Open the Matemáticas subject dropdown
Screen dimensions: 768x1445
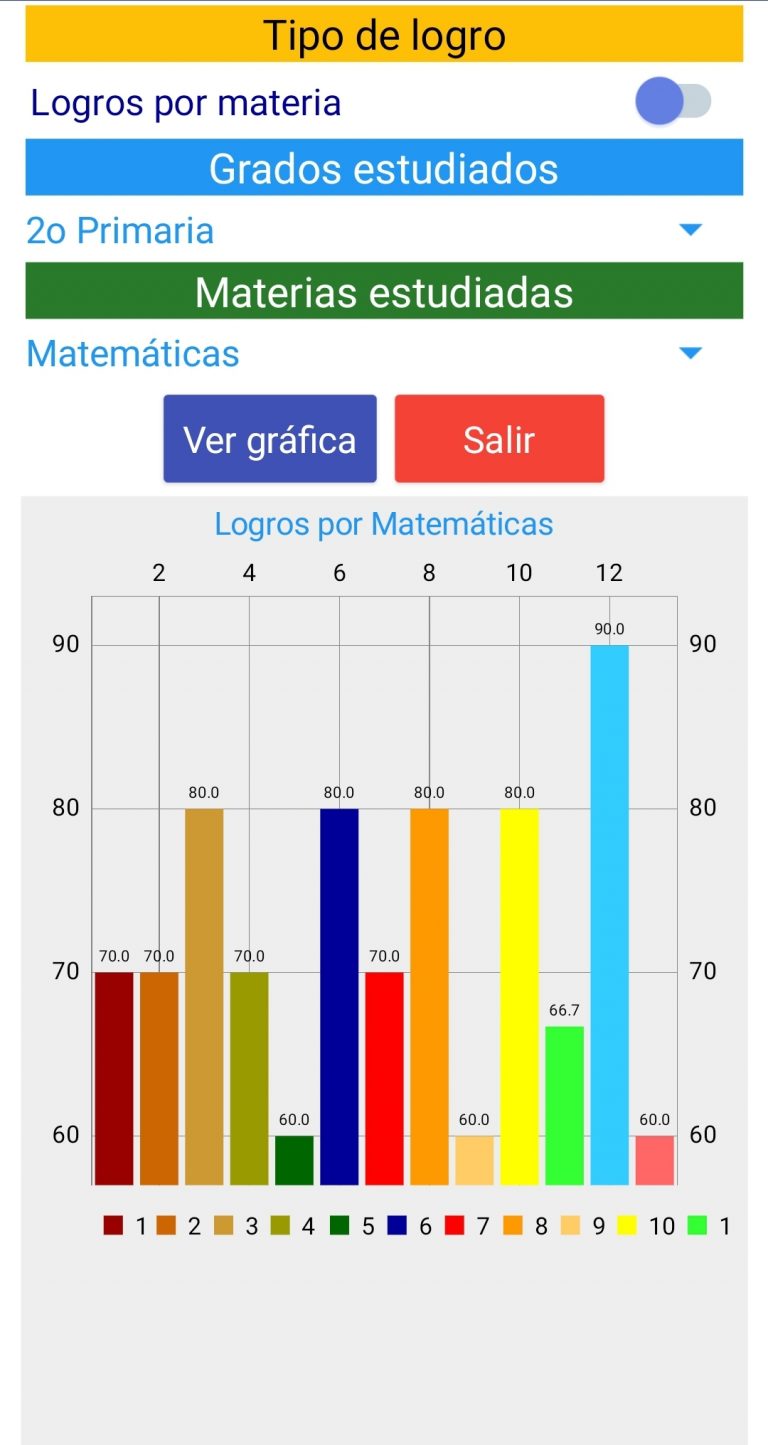[384, 353]
